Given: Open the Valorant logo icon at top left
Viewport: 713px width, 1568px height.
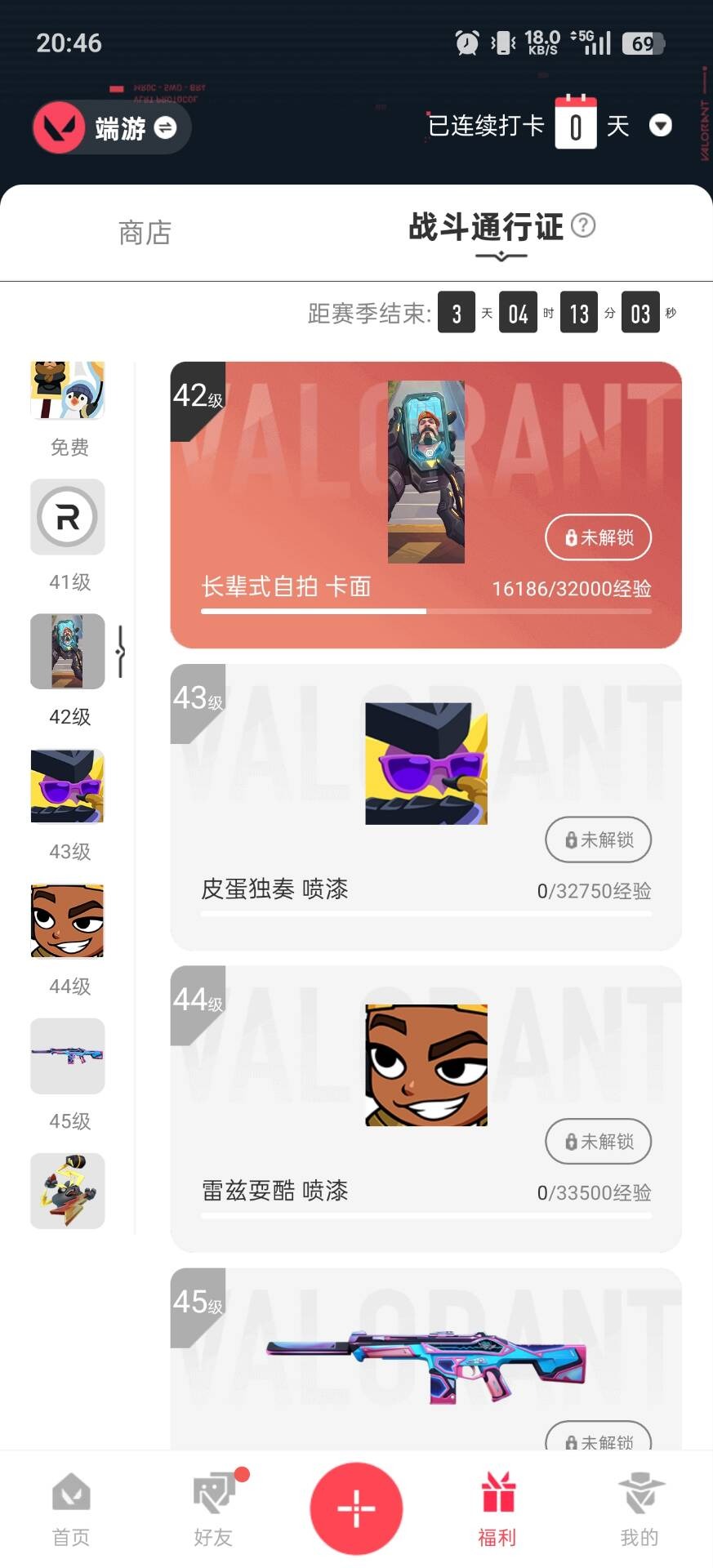Looking at the screenshot, I should 60,127.
